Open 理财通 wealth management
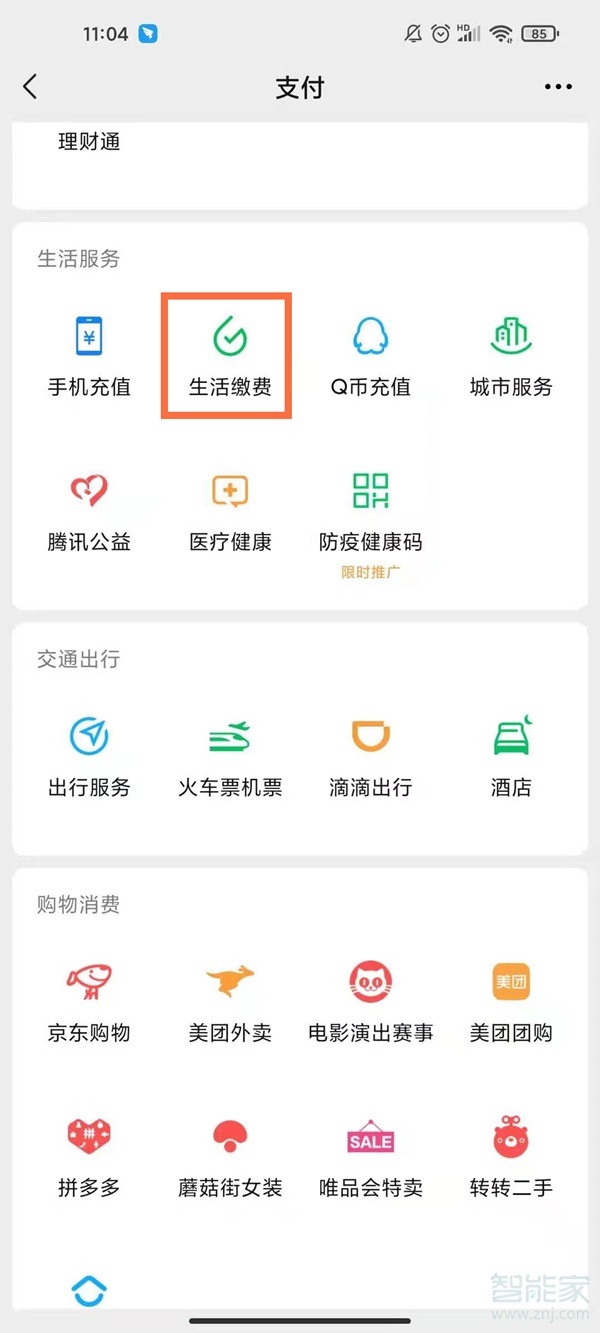 click(x=89, y=142)
